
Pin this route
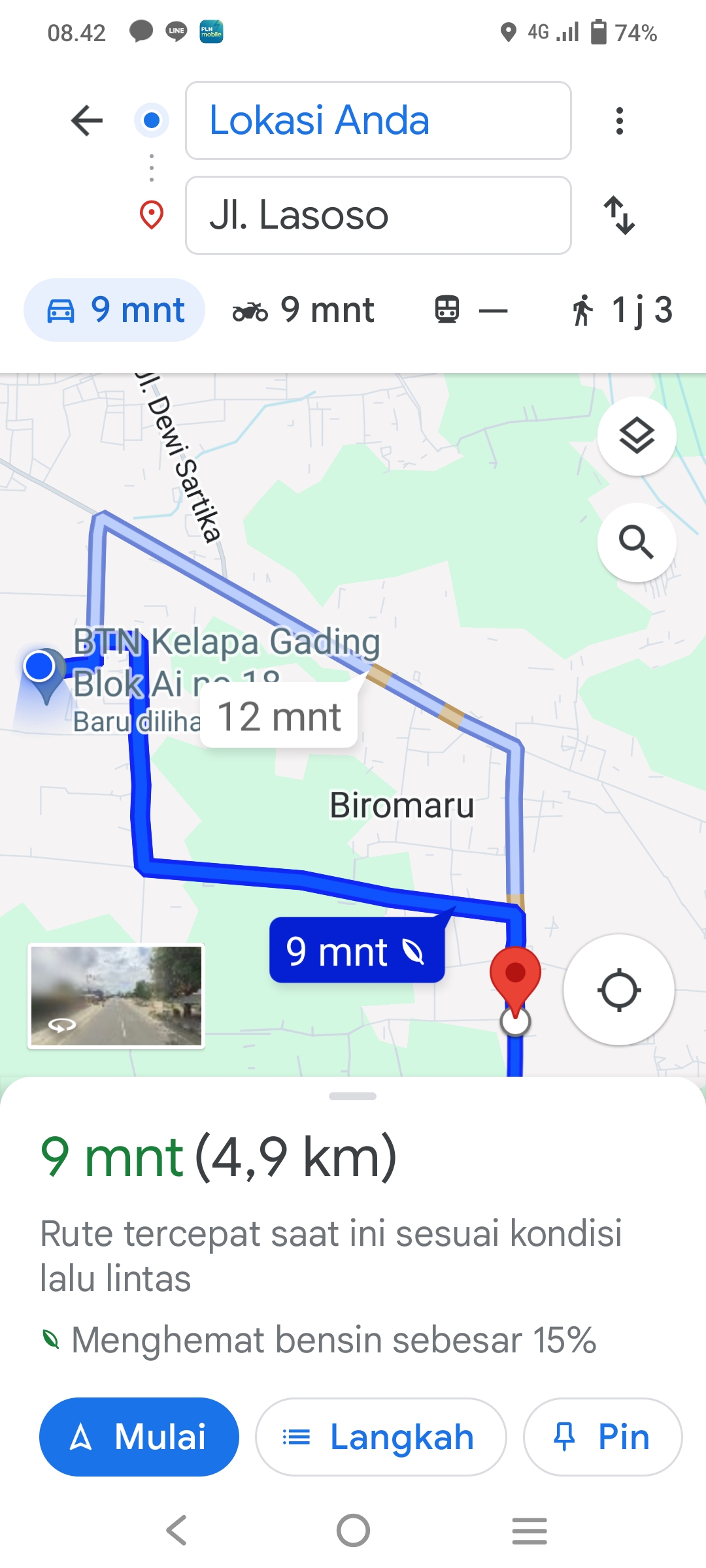[x=603, y=1437]
